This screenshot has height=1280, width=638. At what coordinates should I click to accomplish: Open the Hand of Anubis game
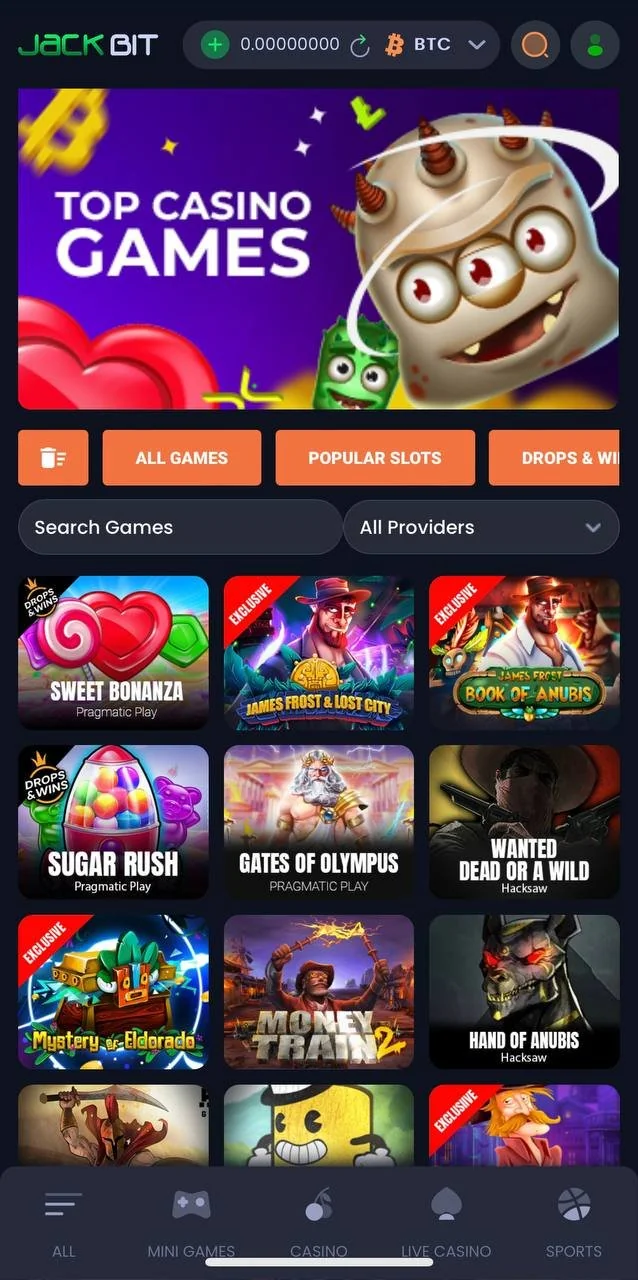coord(524,992)
